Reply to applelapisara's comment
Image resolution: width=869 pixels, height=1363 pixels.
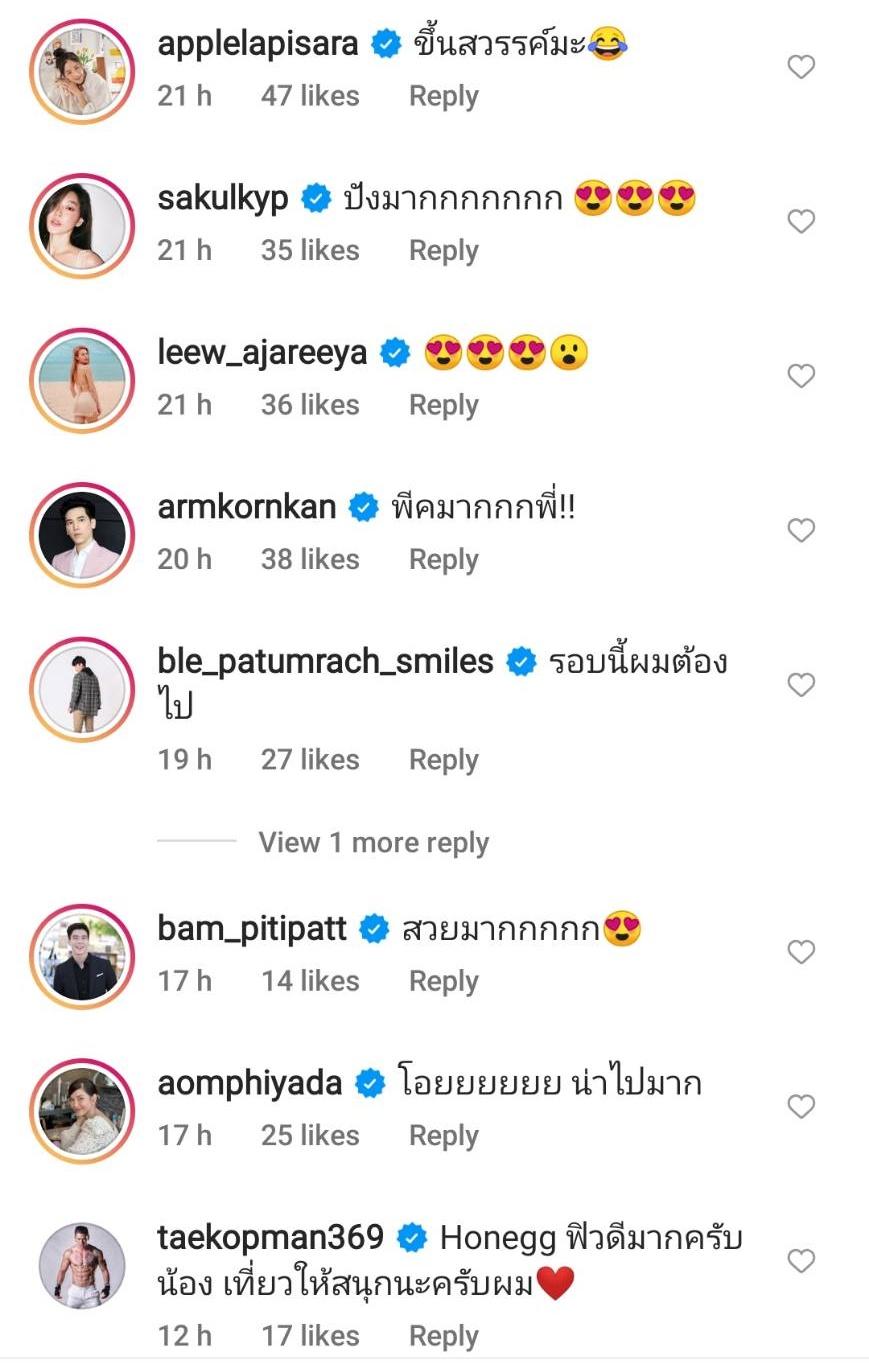(443, 96)
